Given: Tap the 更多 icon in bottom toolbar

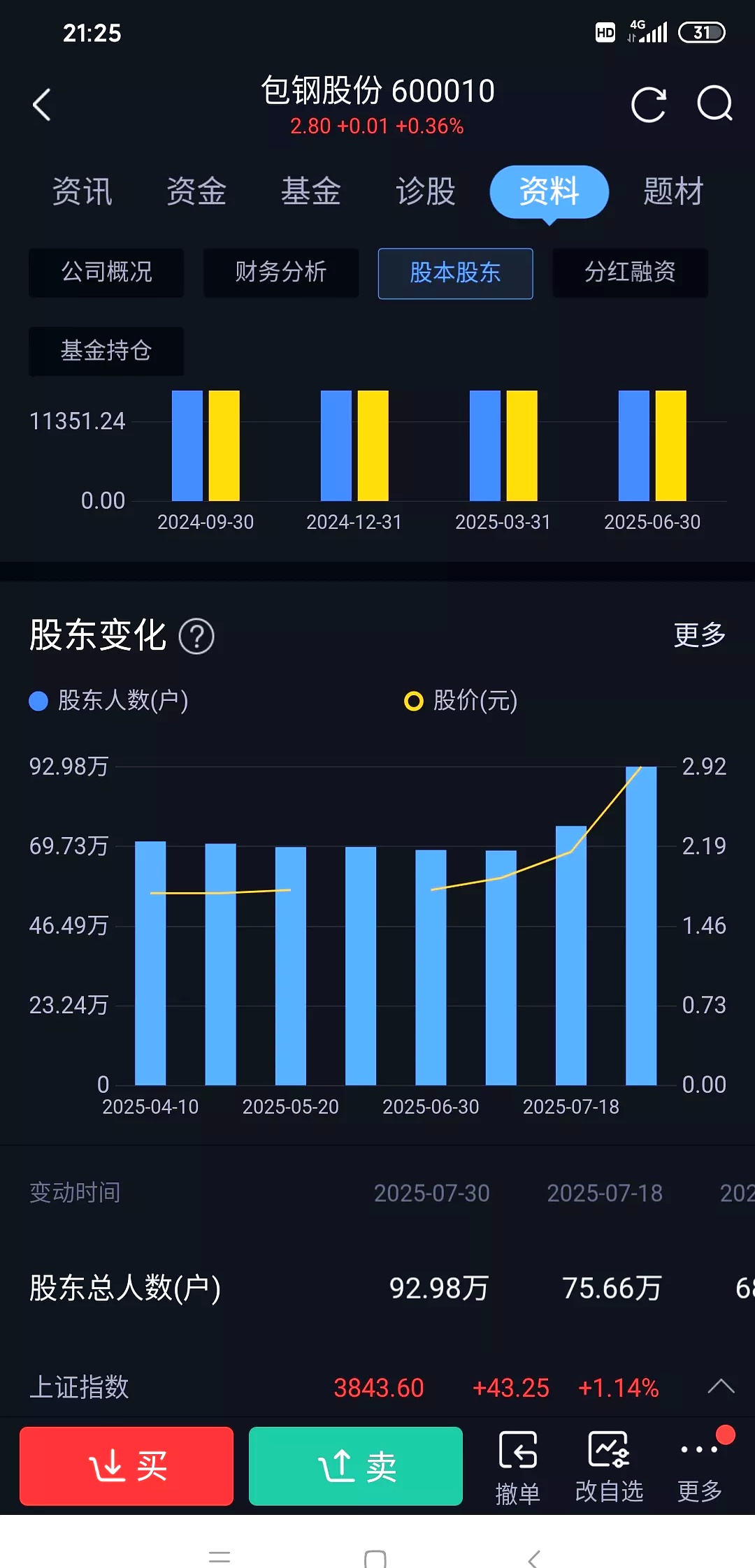Looking at the screenshot, I should tap(698, 1467).
